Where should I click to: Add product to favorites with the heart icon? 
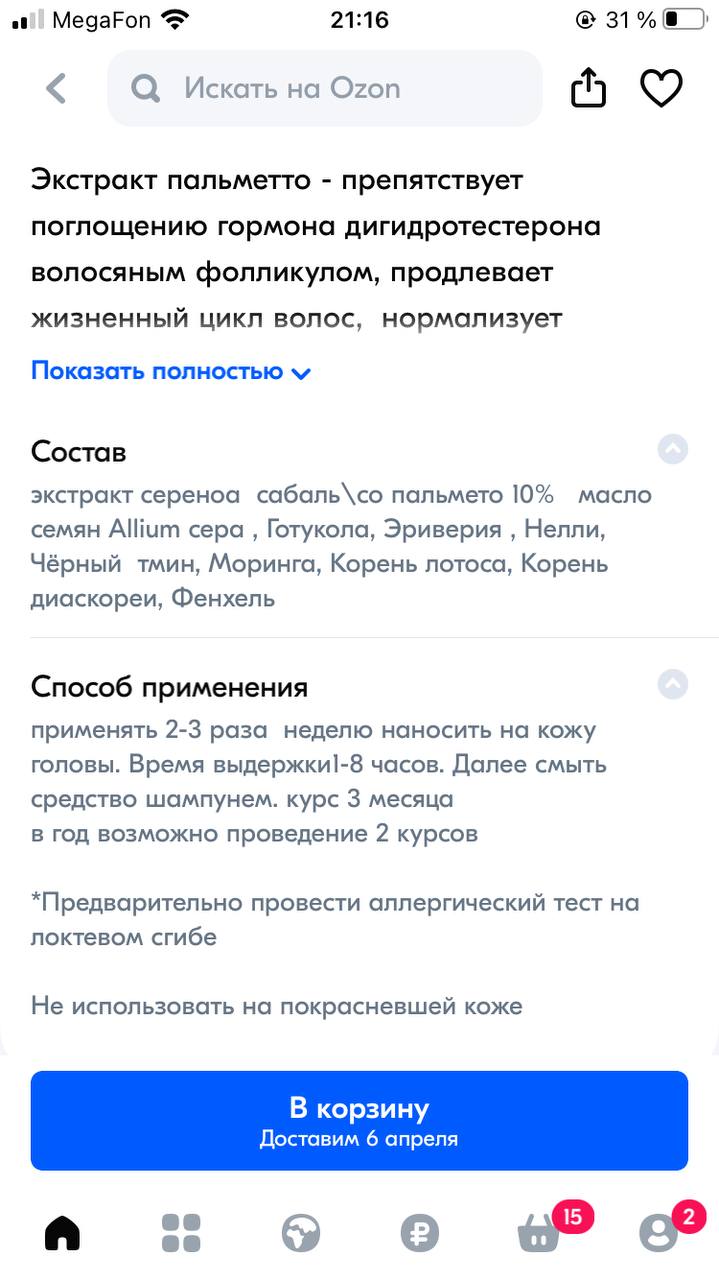[661, 89]
